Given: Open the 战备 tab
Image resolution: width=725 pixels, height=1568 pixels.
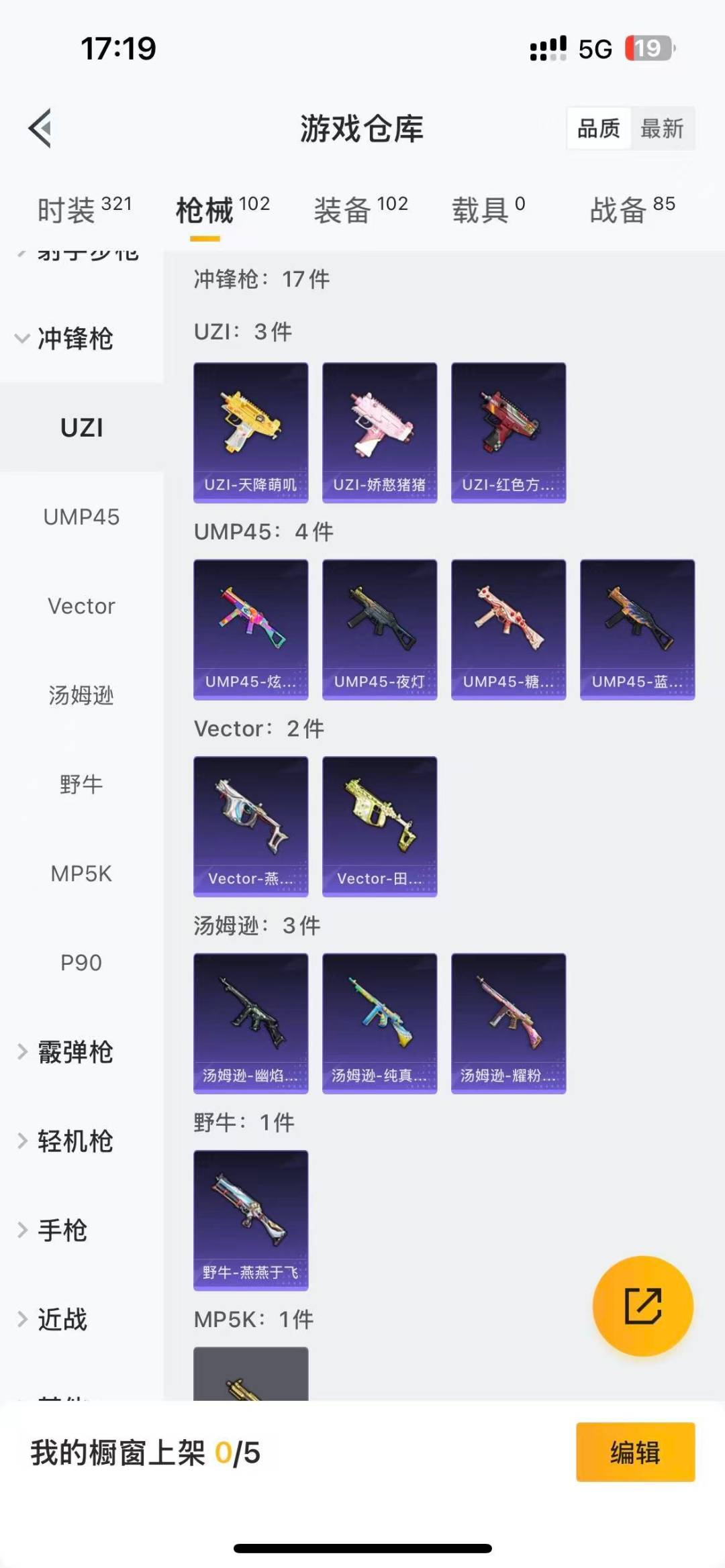Looking at the screenshot, I should (x=632, y=210).
